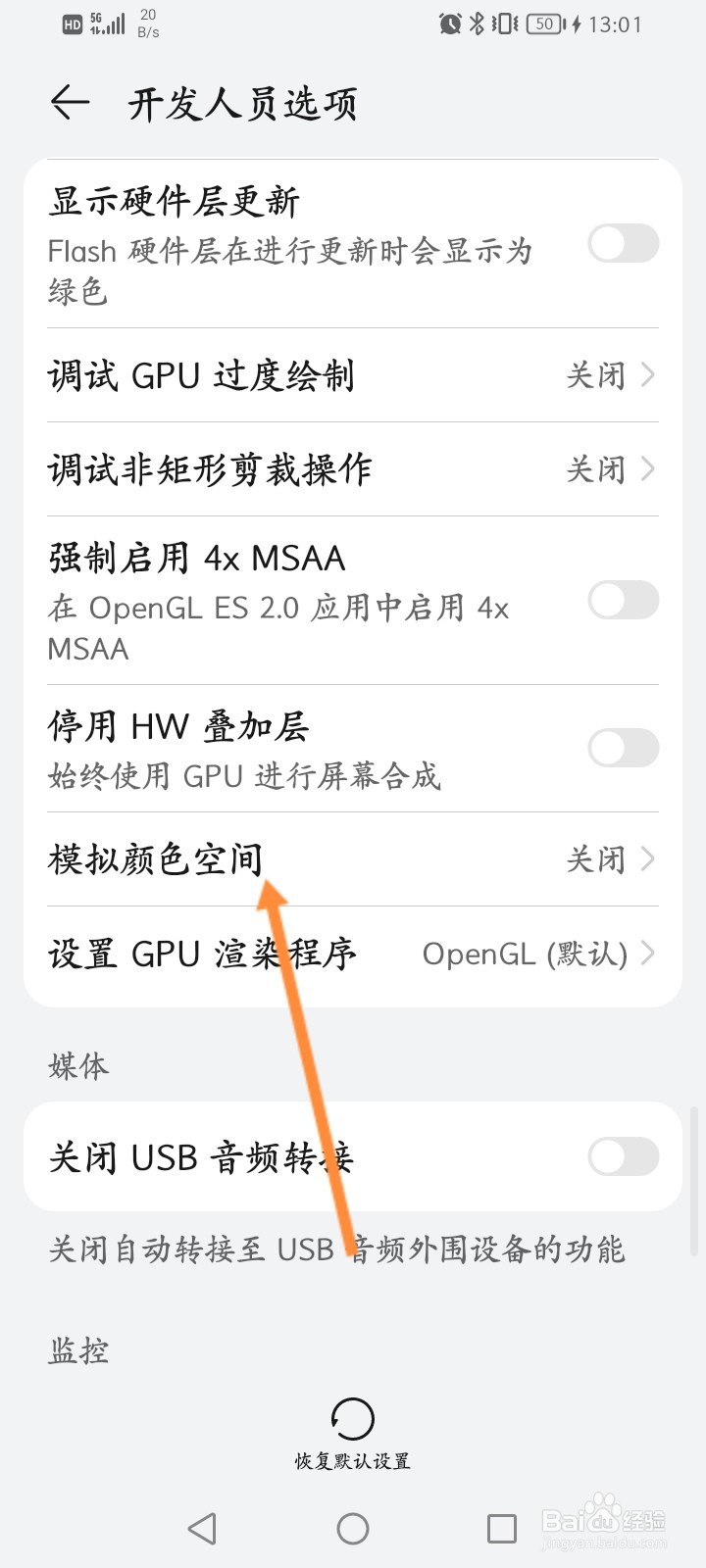Viewport: 706px width, 1568px height.
Task: Tap the Recents square navigation icon
Action: (502, 1527)
